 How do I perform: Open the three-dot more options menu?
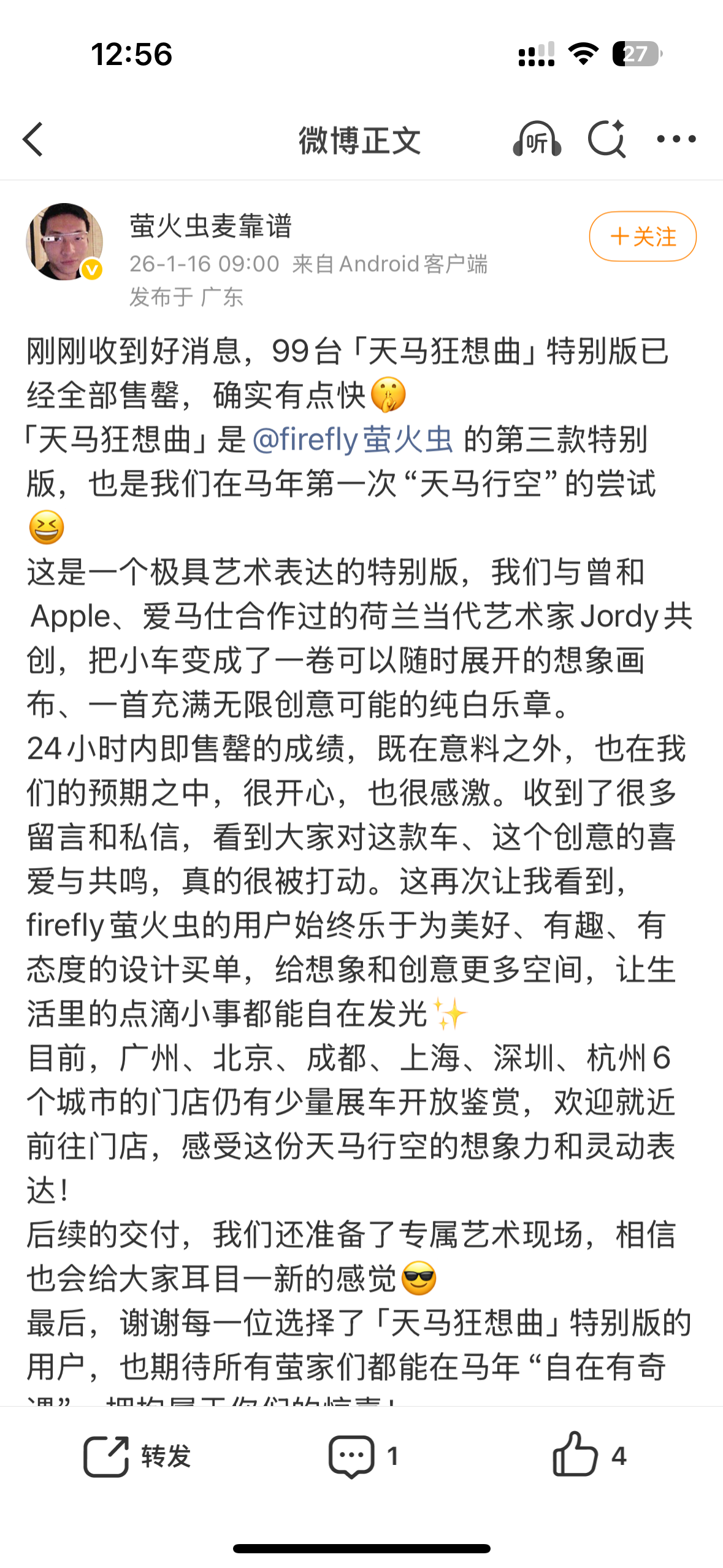click(x=676, y=140)
